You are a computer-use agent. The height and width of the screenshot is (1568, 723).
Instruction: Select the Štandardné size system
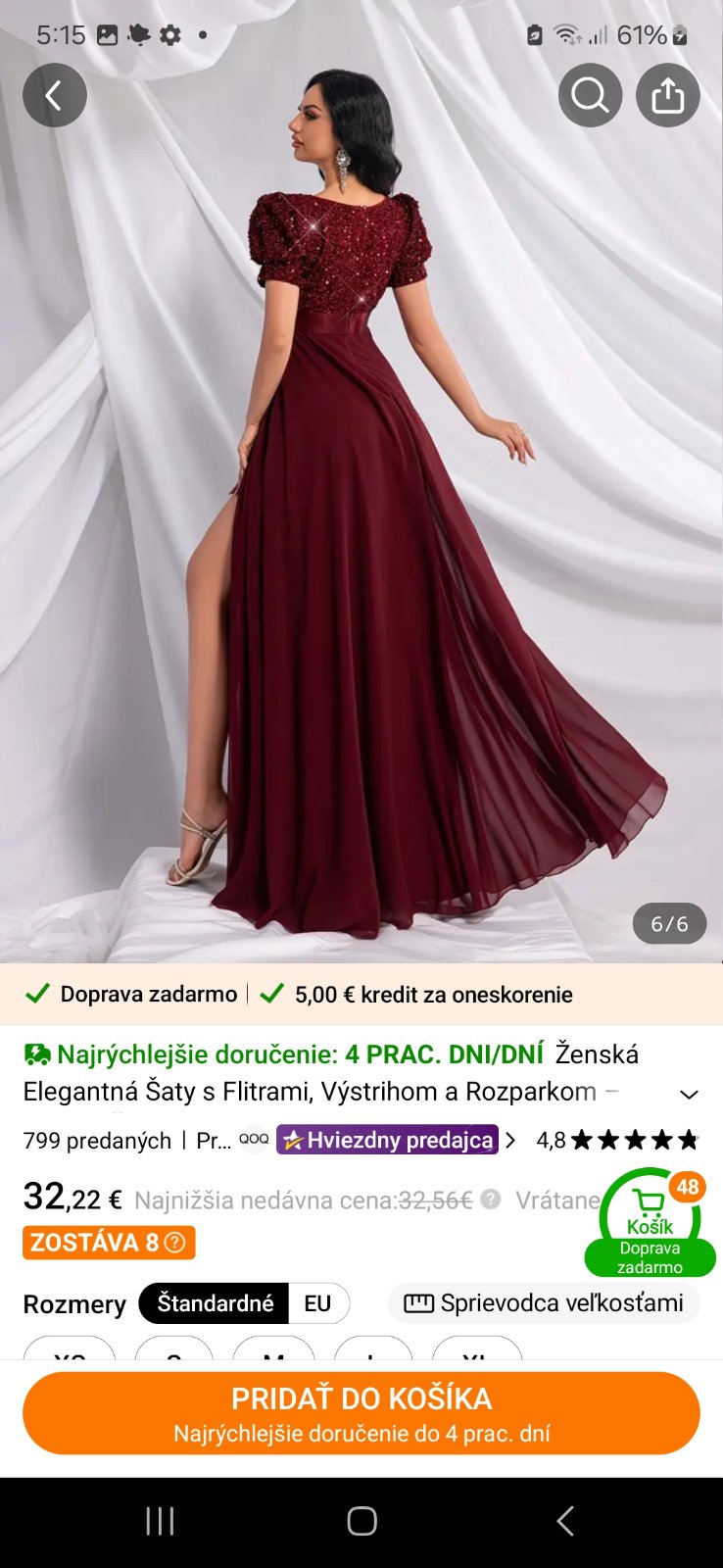pos(215,1303)
